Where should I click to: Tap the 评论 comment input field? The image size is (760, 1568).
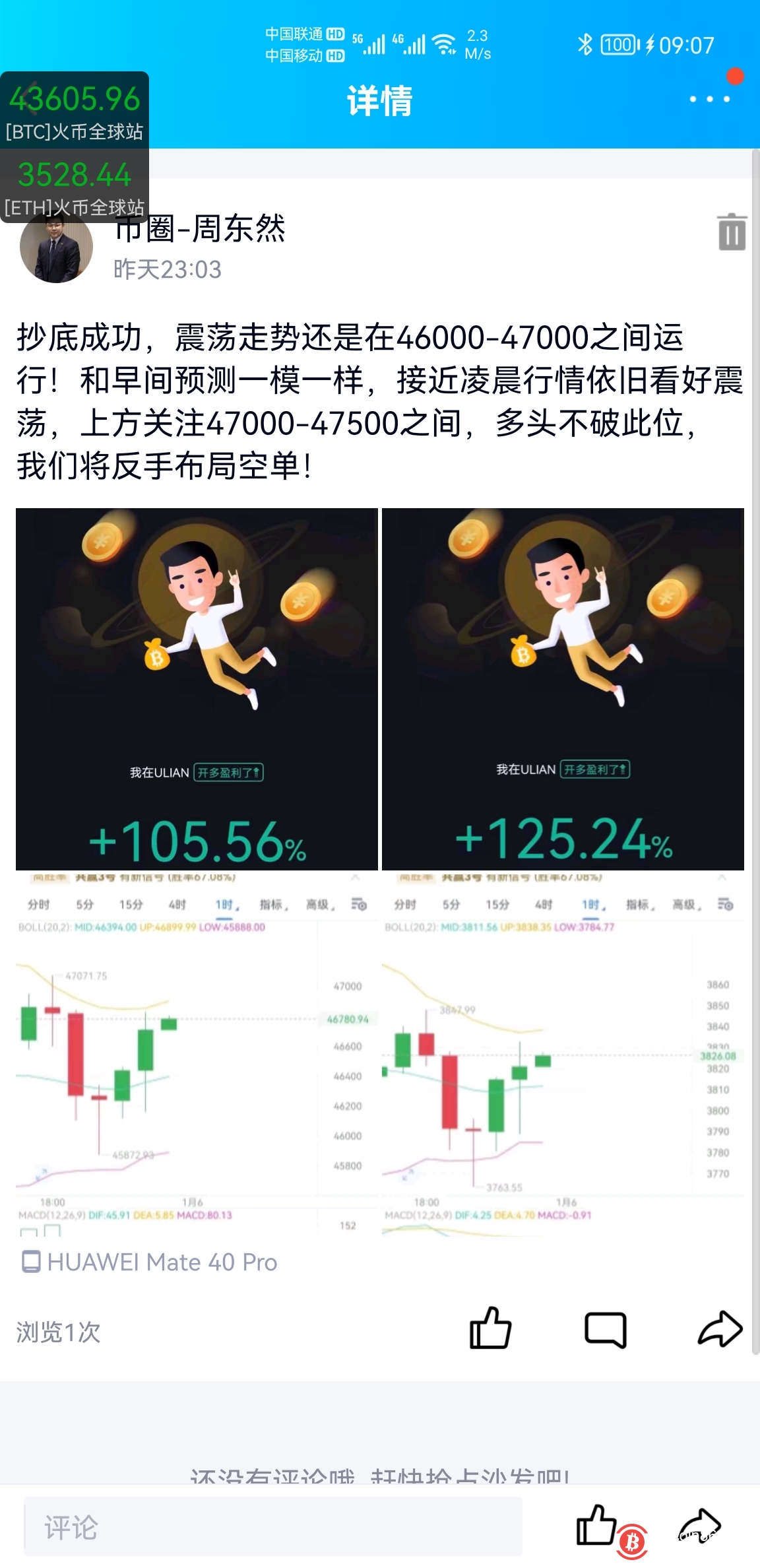click(x=273, y=1527)
